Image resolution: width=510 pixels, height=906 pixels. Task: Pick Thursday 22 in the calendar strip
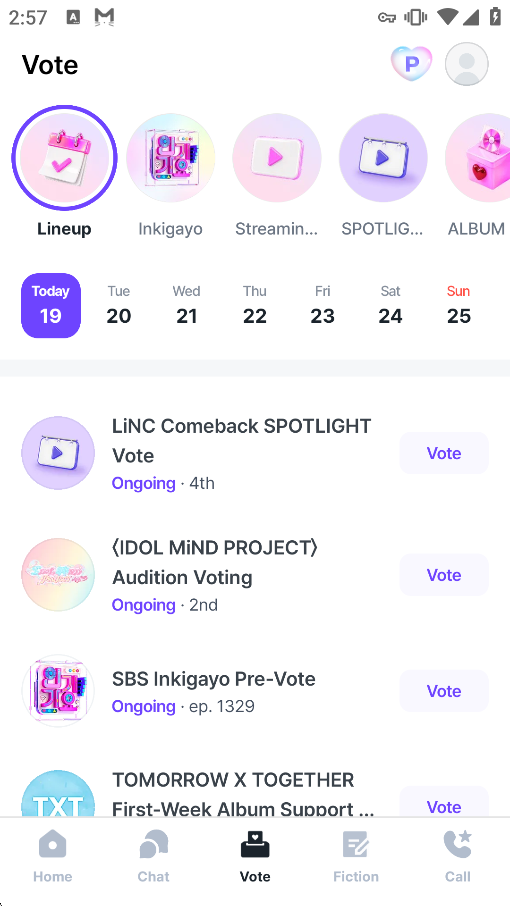click(x=255, y=306)
